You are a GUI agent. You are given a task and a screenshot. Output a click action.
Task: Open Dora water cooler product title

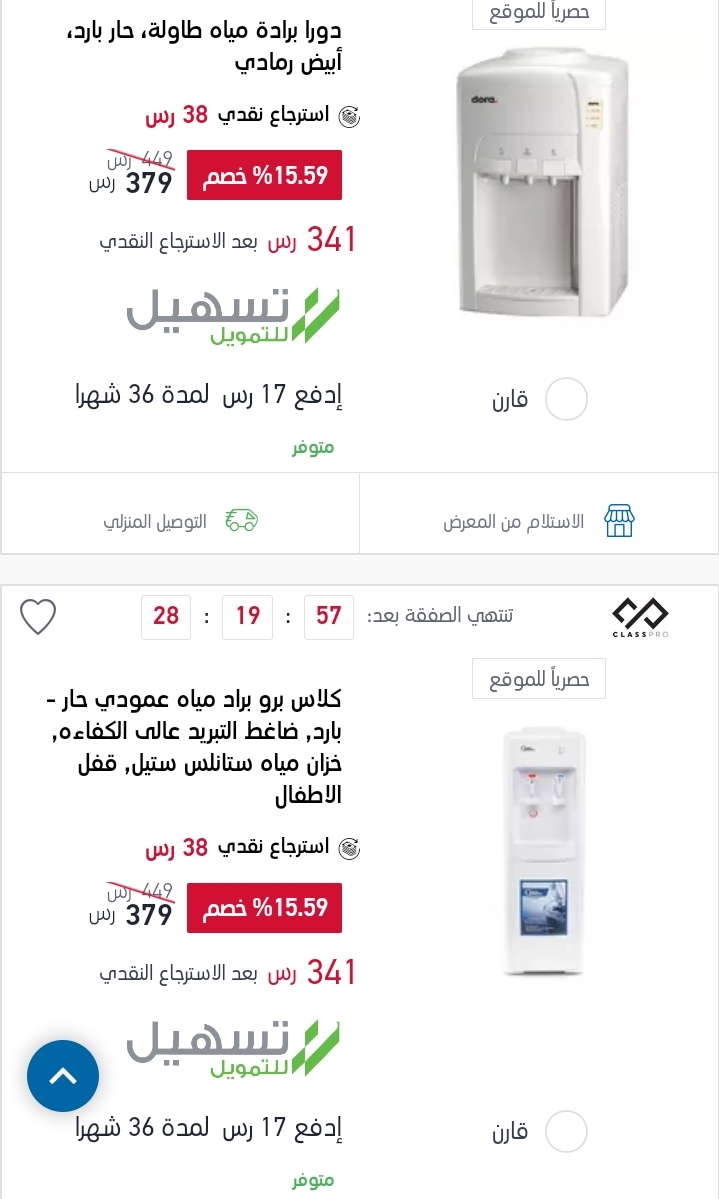tap(203, 46)
